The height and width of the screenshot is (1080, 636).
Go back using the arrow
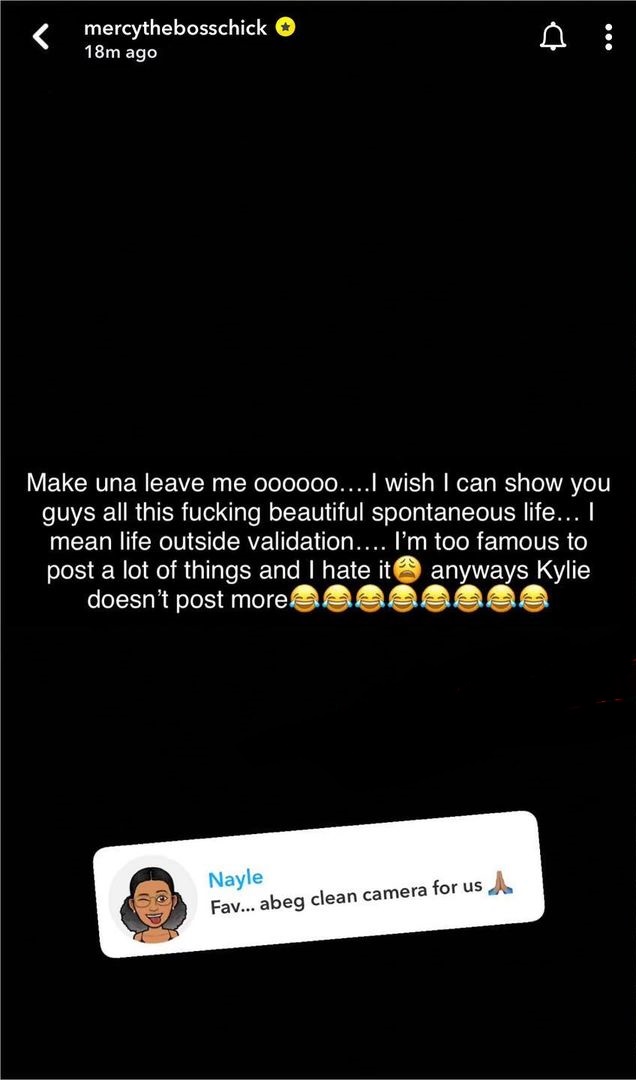click(x=40, y=38)
